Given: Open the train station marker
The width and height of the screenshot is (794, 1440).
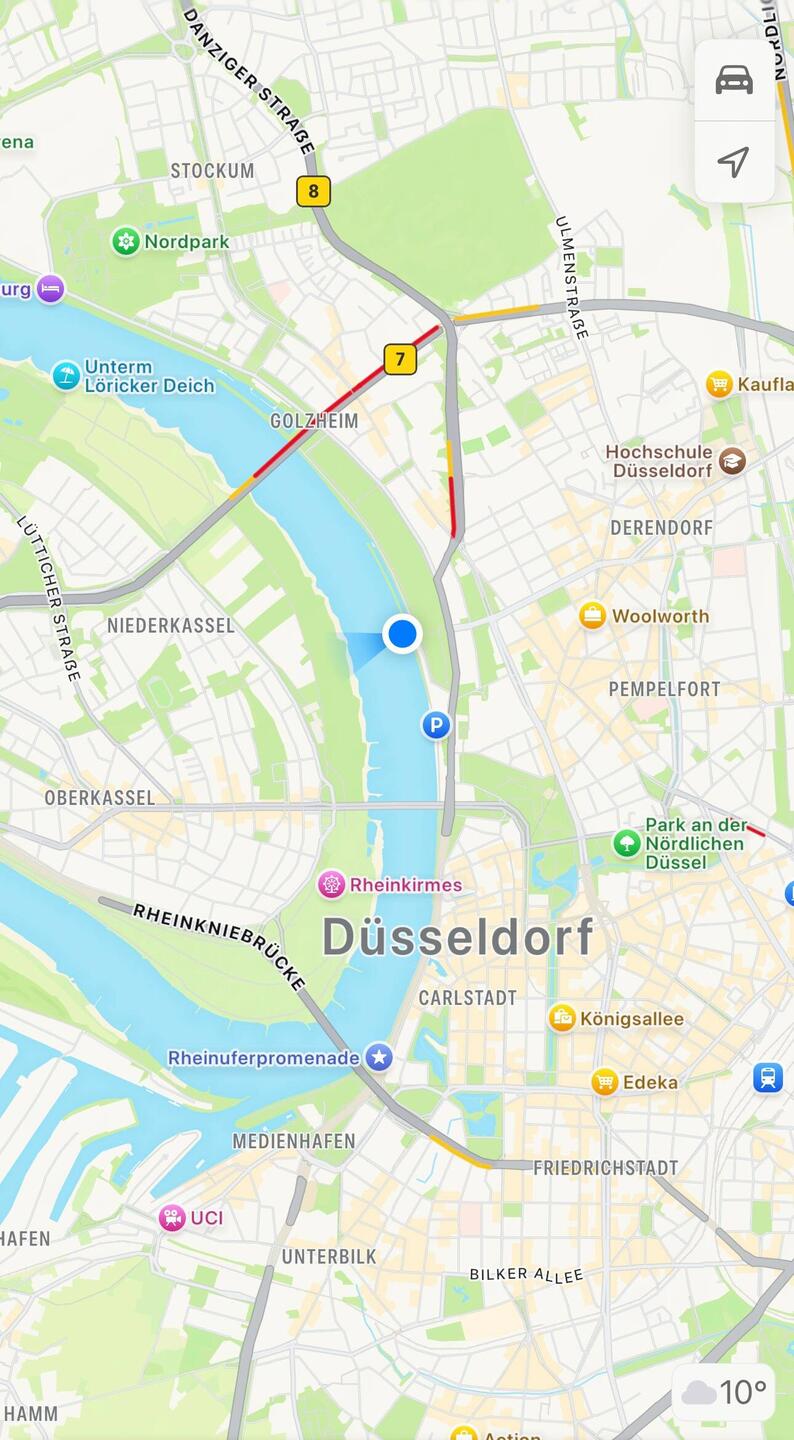Looking at the screenshot, I should [x=768, y=1078].
